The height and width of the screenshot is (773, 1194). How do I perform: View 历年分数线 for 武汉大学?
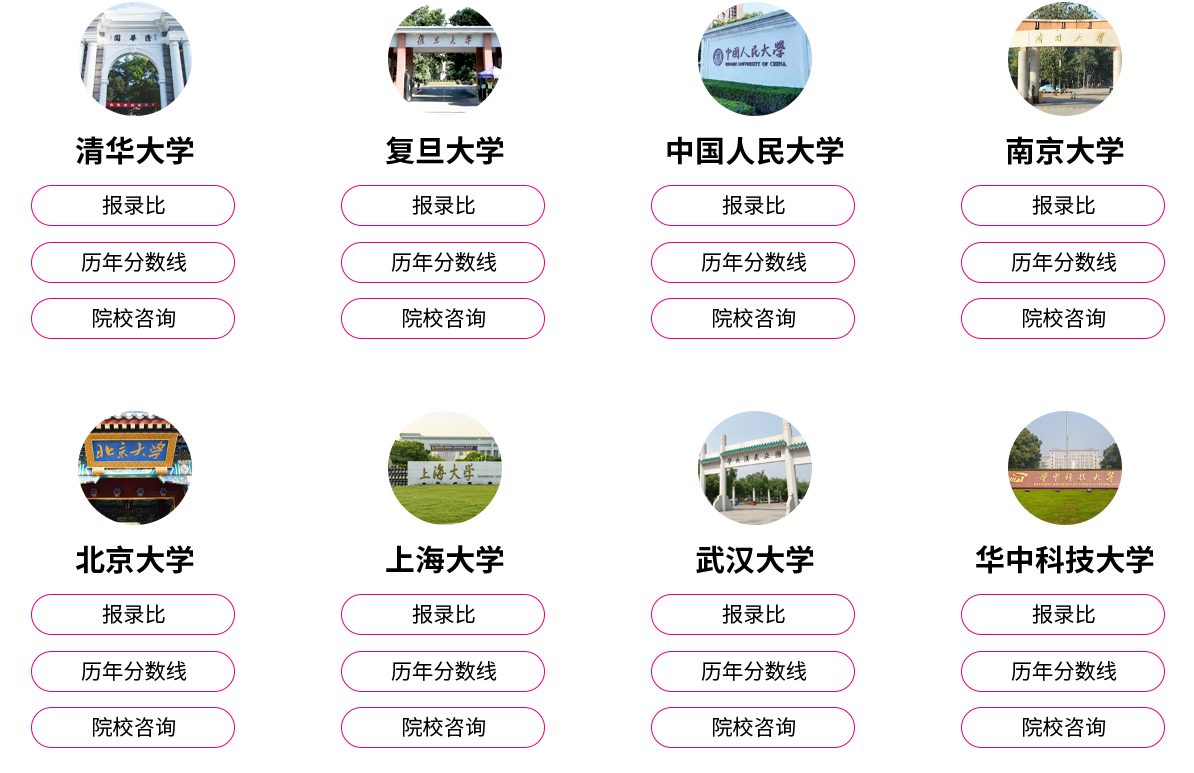pyautogui.click(x=753, y=671)
